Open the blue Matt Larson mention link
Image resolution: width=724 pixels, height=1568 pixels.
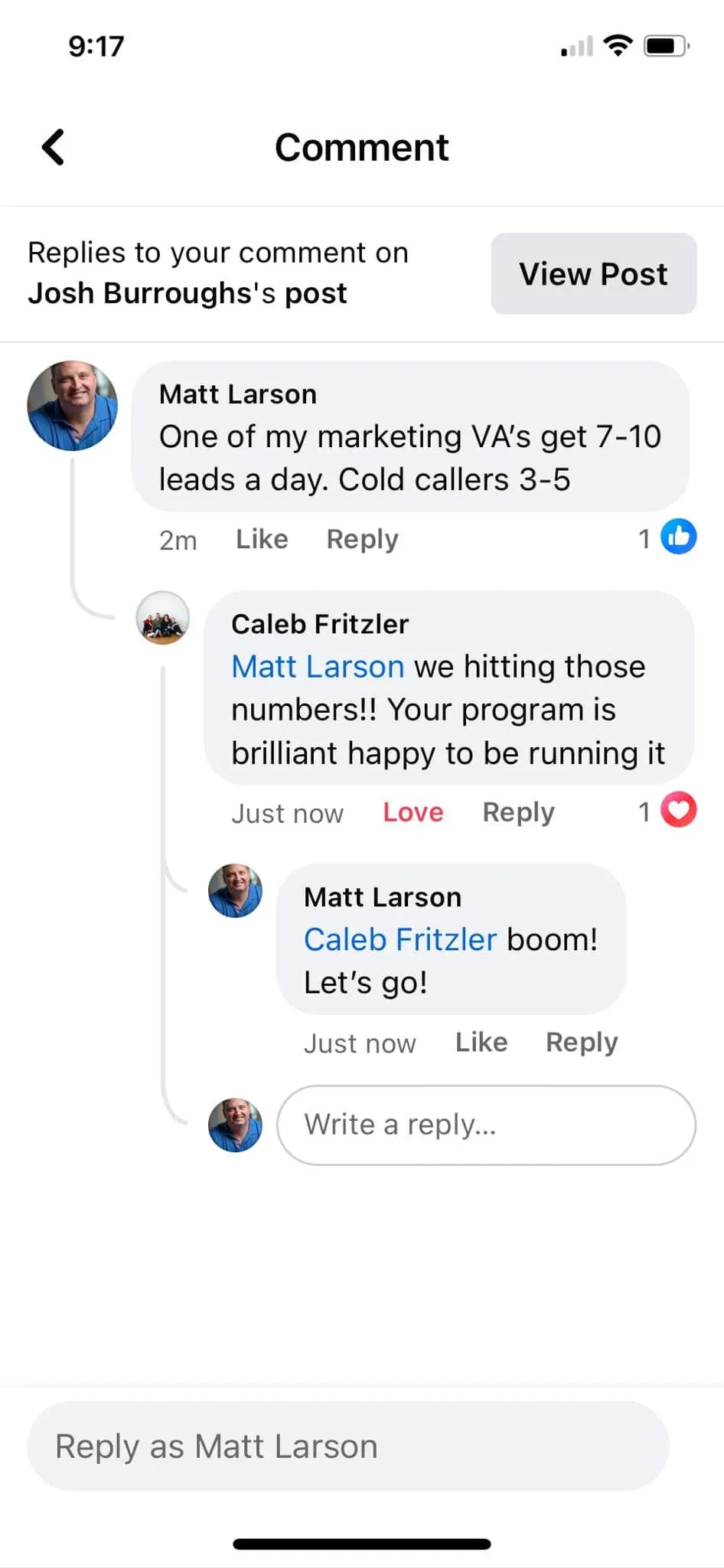pos(318,667)
